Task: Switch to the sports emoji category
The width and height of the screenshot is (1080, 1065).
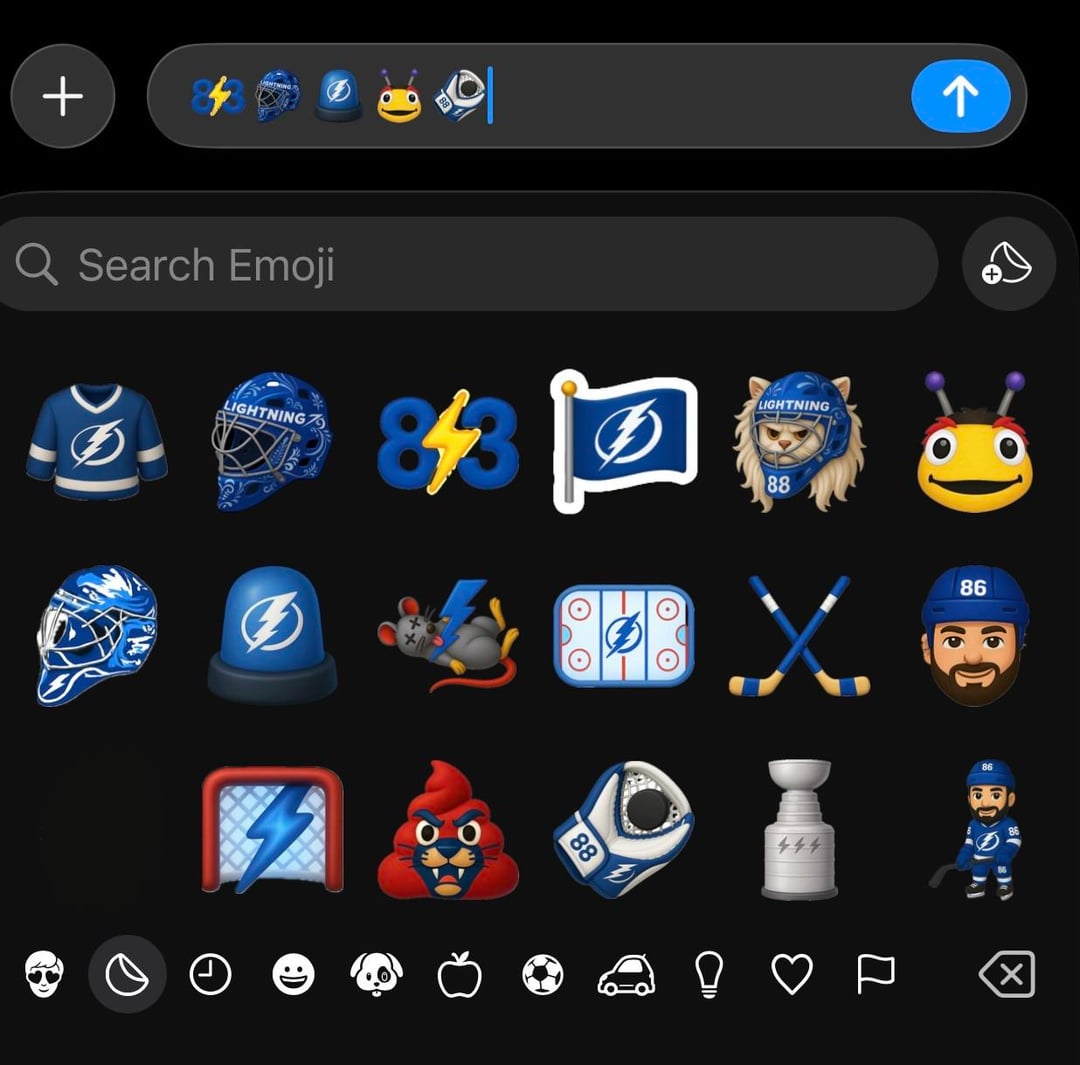Action: tap(543, 974)
